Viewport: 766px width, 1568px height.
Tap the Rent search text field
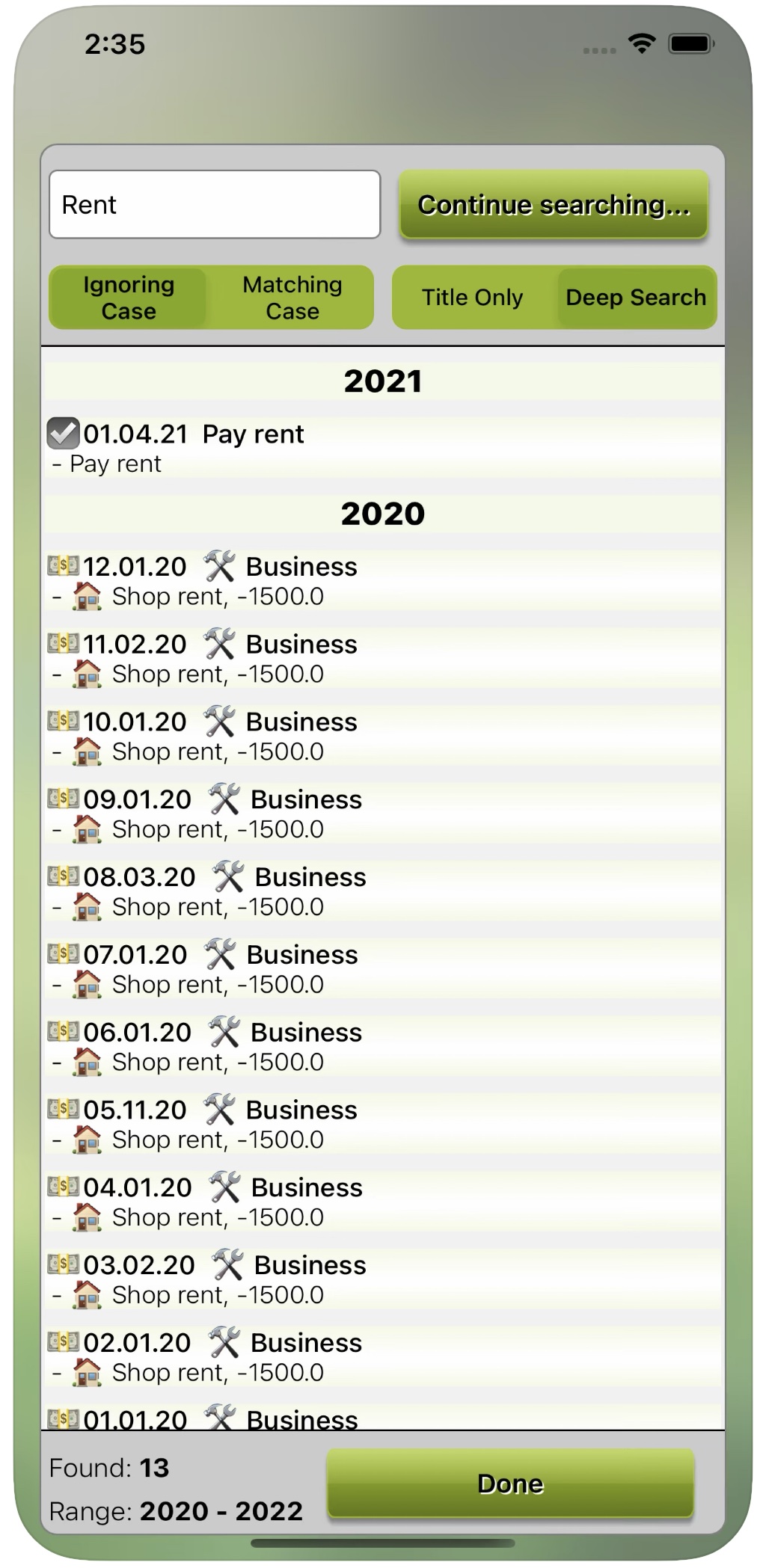pos(215,205)
